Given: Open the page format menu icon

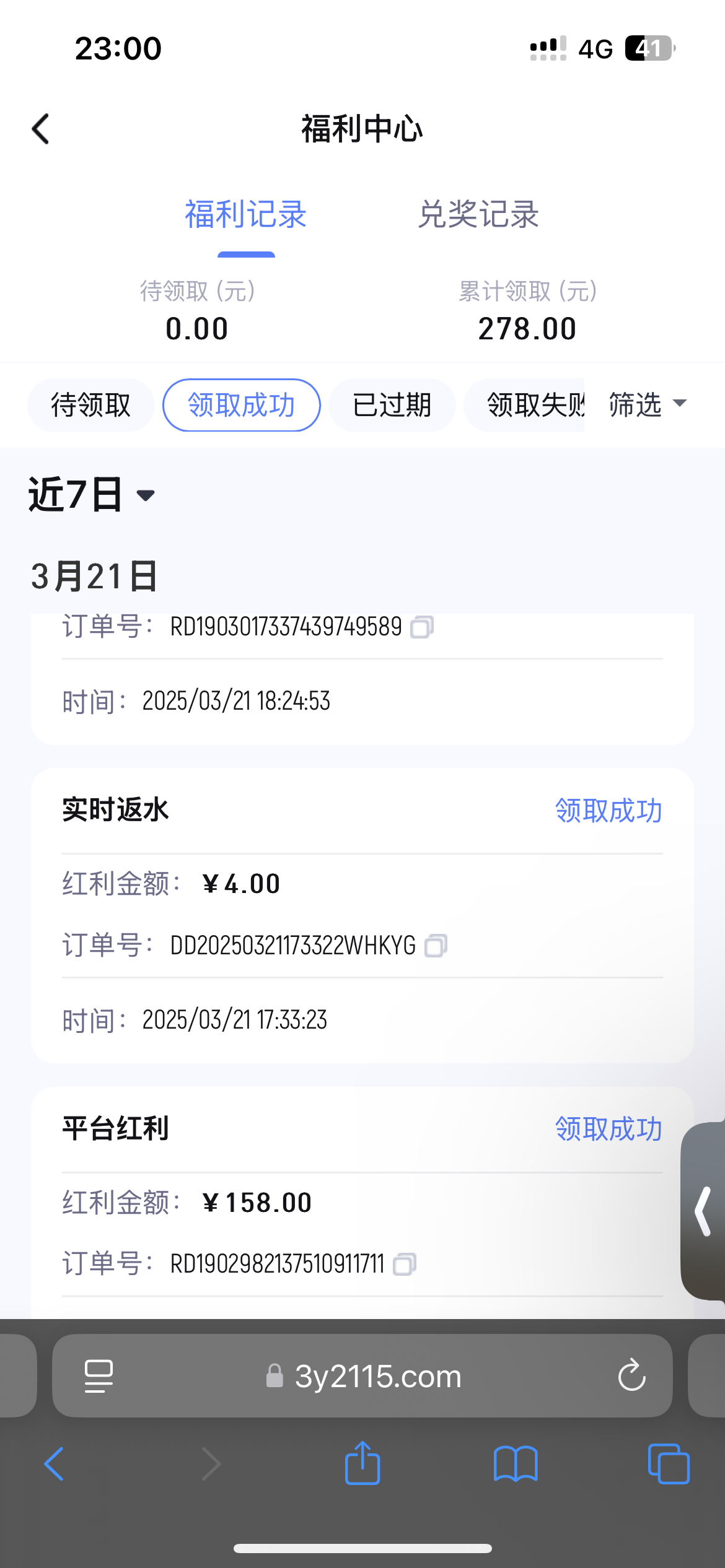Looking at the screenshot, I should (99, 1376).
